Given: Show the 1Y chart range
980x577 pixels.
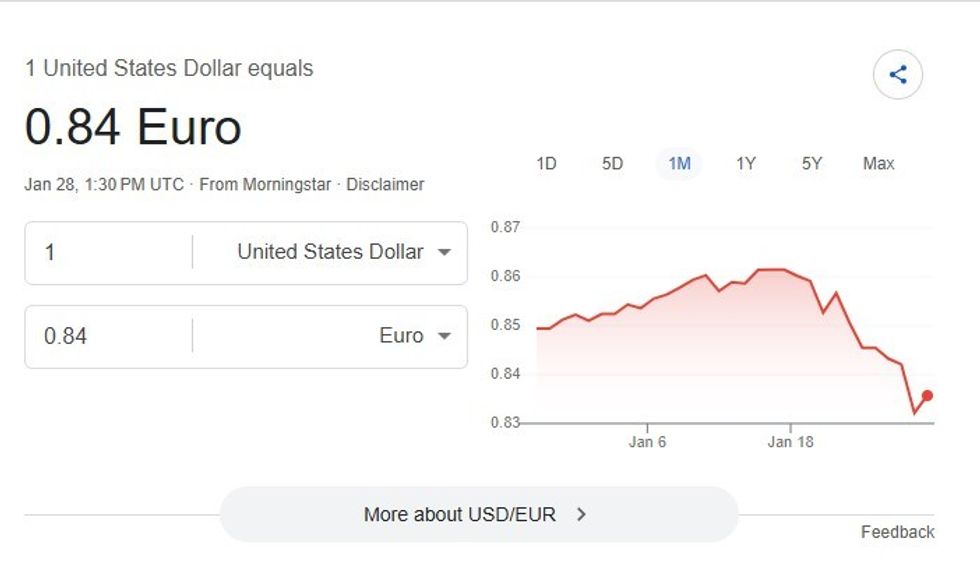Looking at the screenshot, I should (746, 163).
